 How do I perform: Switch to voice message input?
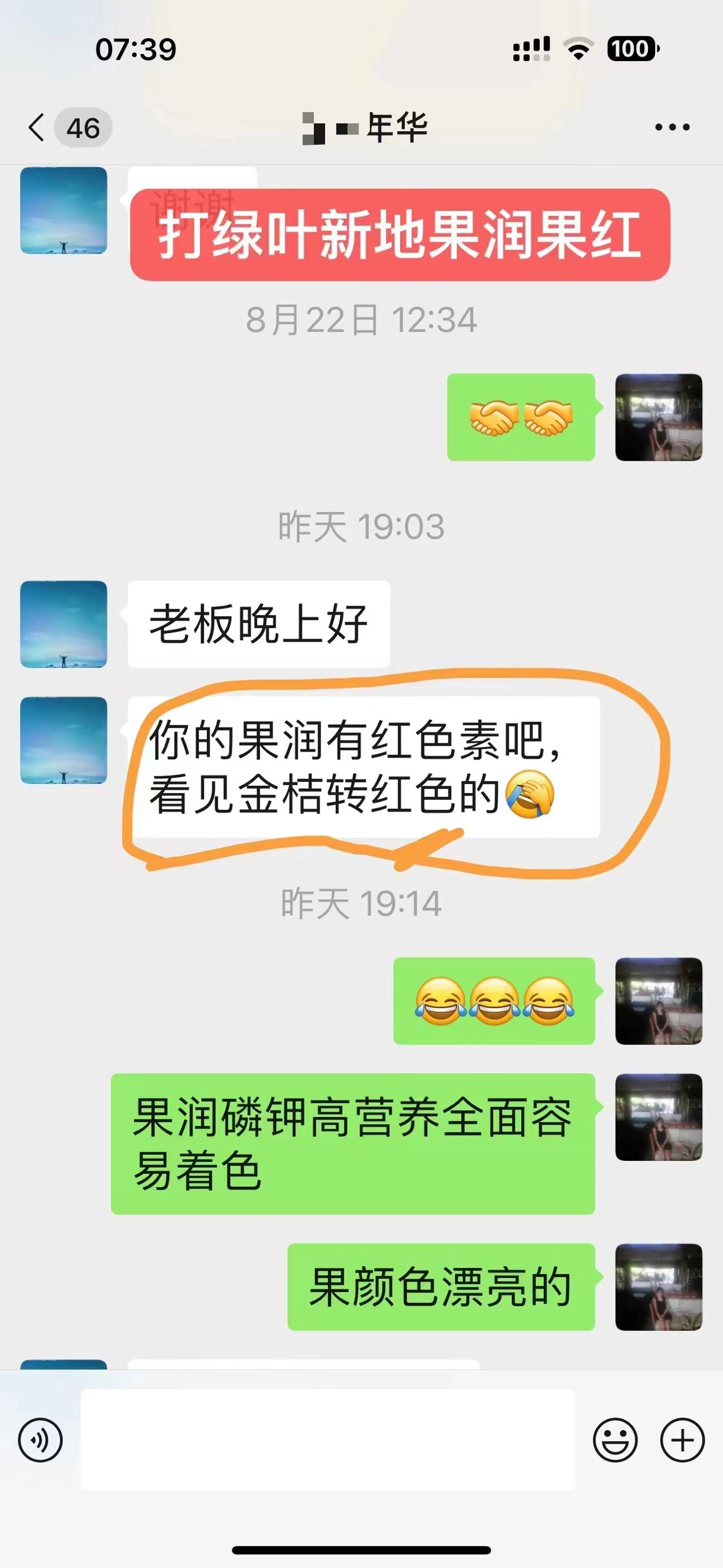(x=40, y=1440)
